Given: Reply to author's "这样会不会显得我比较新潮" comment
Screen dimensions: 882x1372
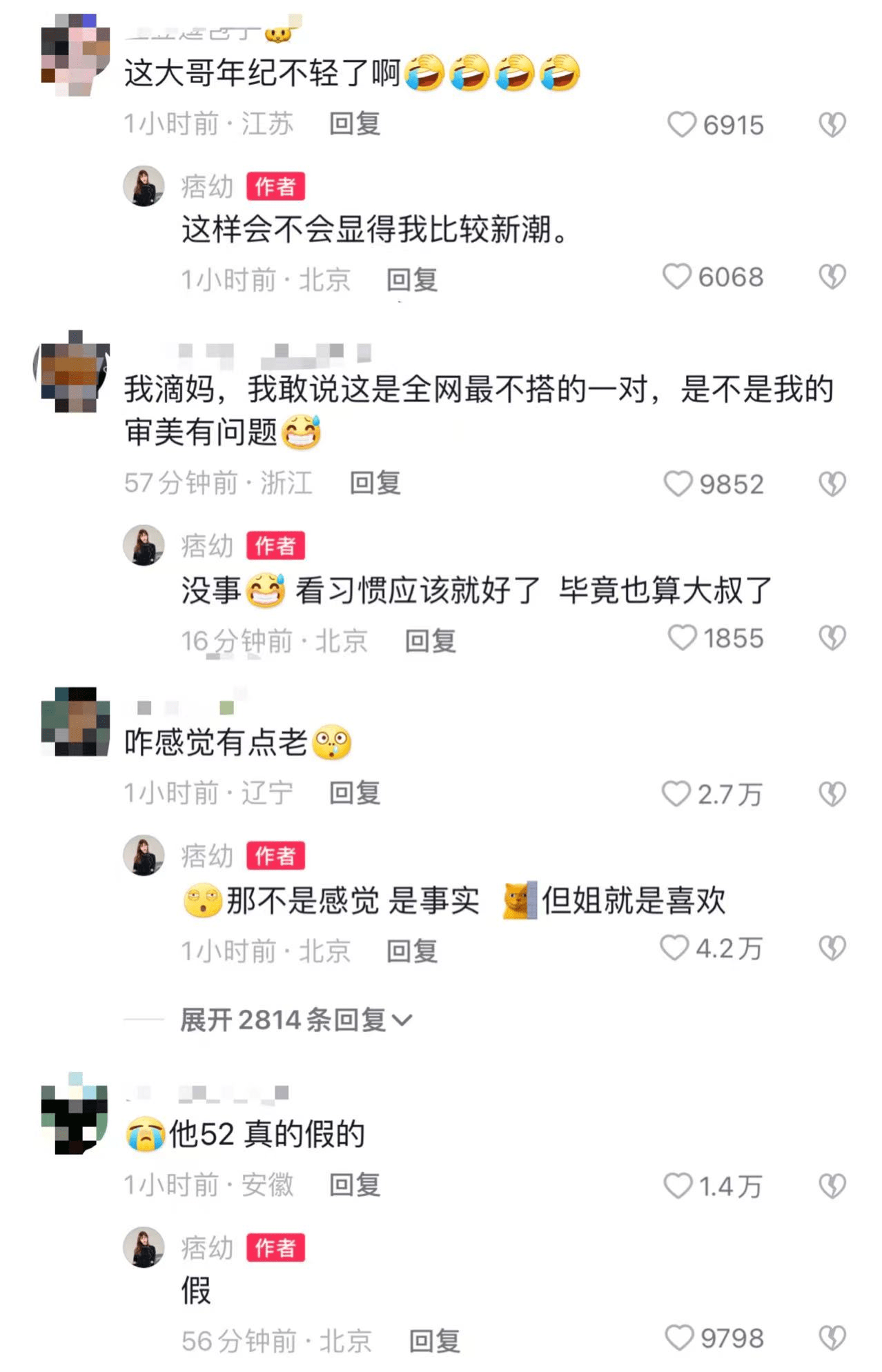Looking at the screenshot, I should [412, 280].
